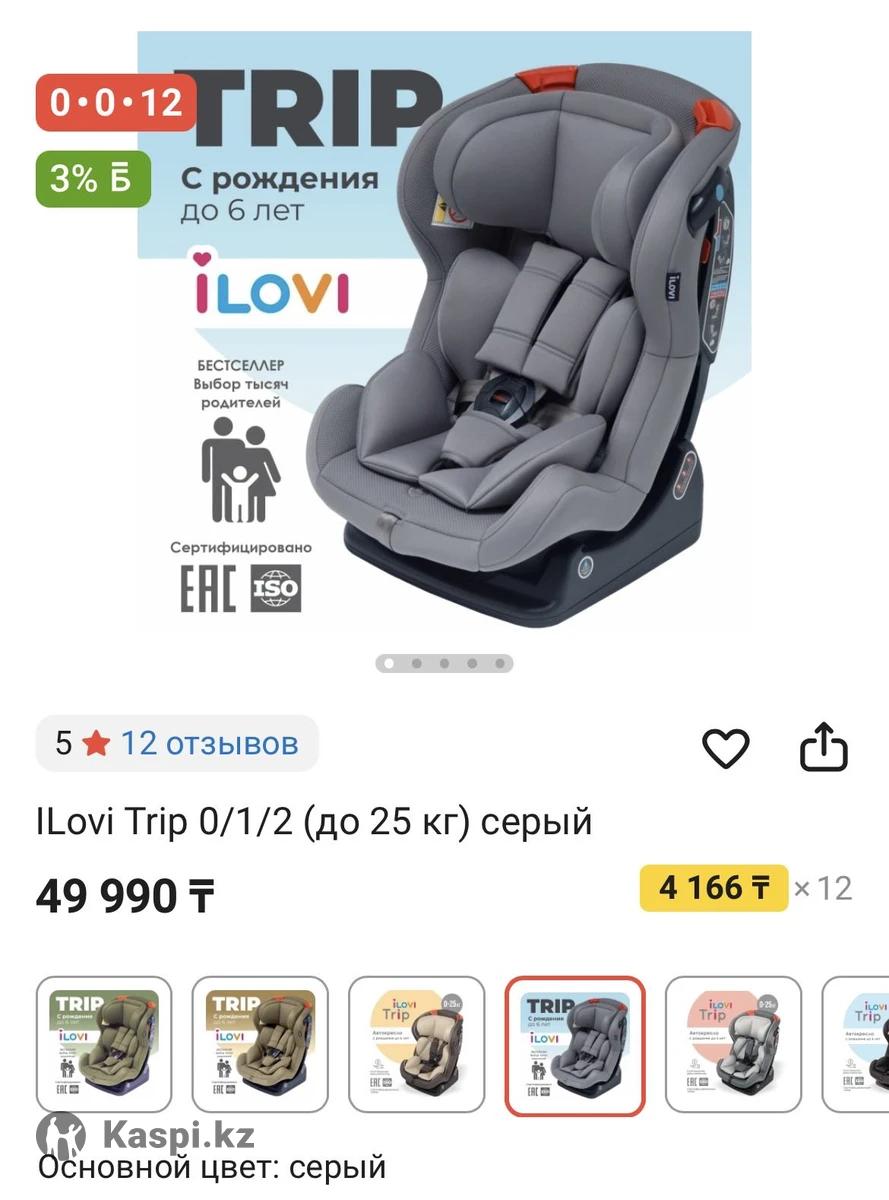This screenshot has width=889, height=1200.
Task: Add this car seat to favorites
Action: pyautogui.click(x=726, y=748)
